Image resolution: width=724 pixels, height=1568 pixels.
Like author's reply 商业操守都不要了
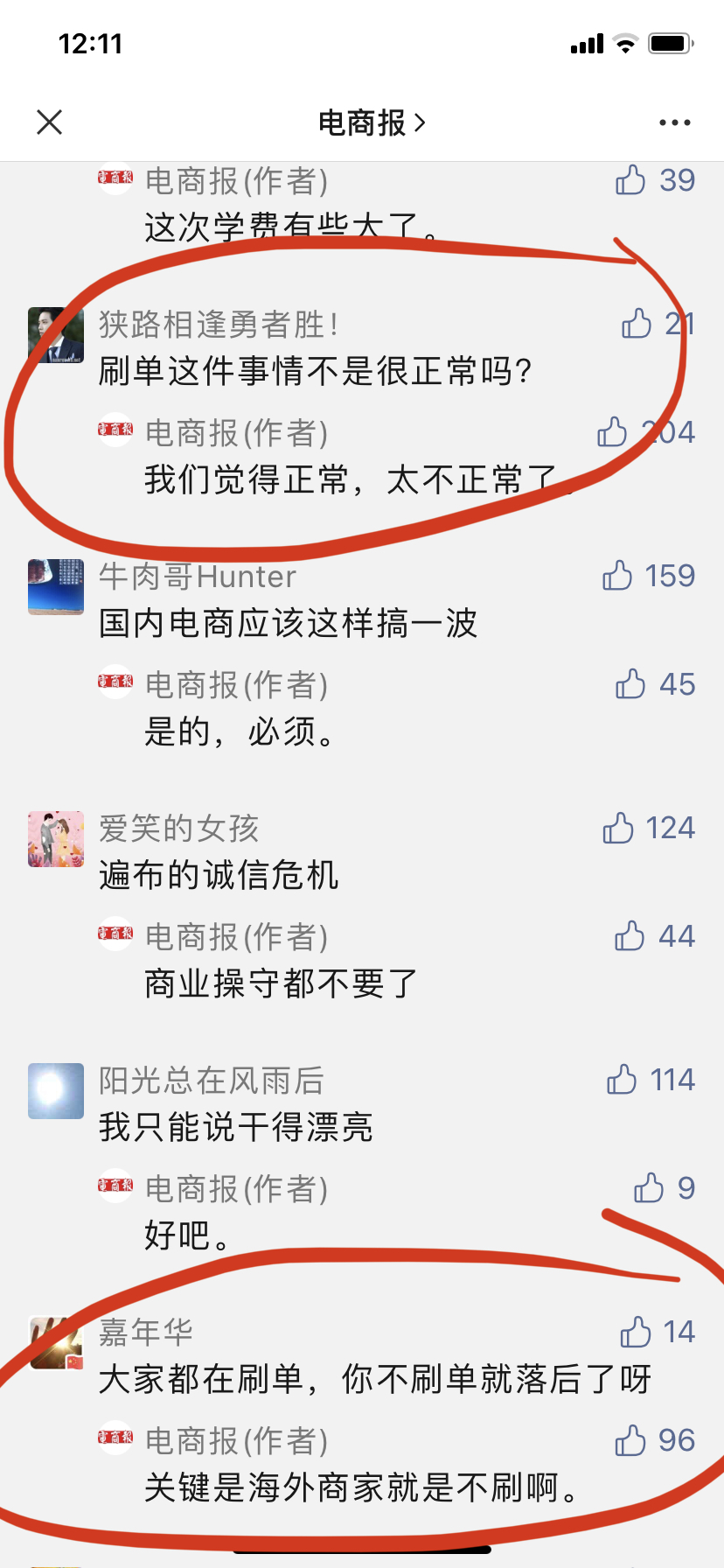630,936
